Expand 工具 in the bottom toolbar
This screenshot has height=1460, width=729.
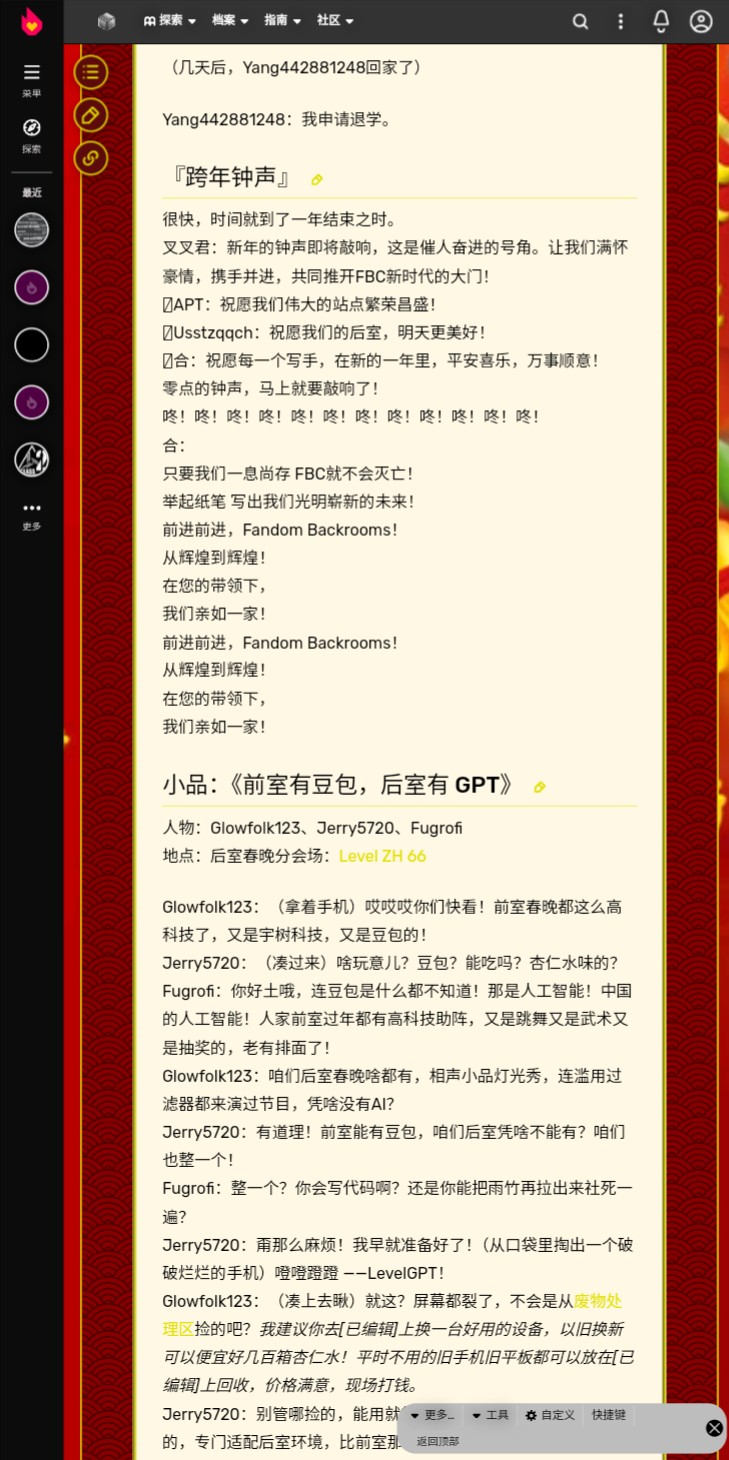coord(490,1415)
